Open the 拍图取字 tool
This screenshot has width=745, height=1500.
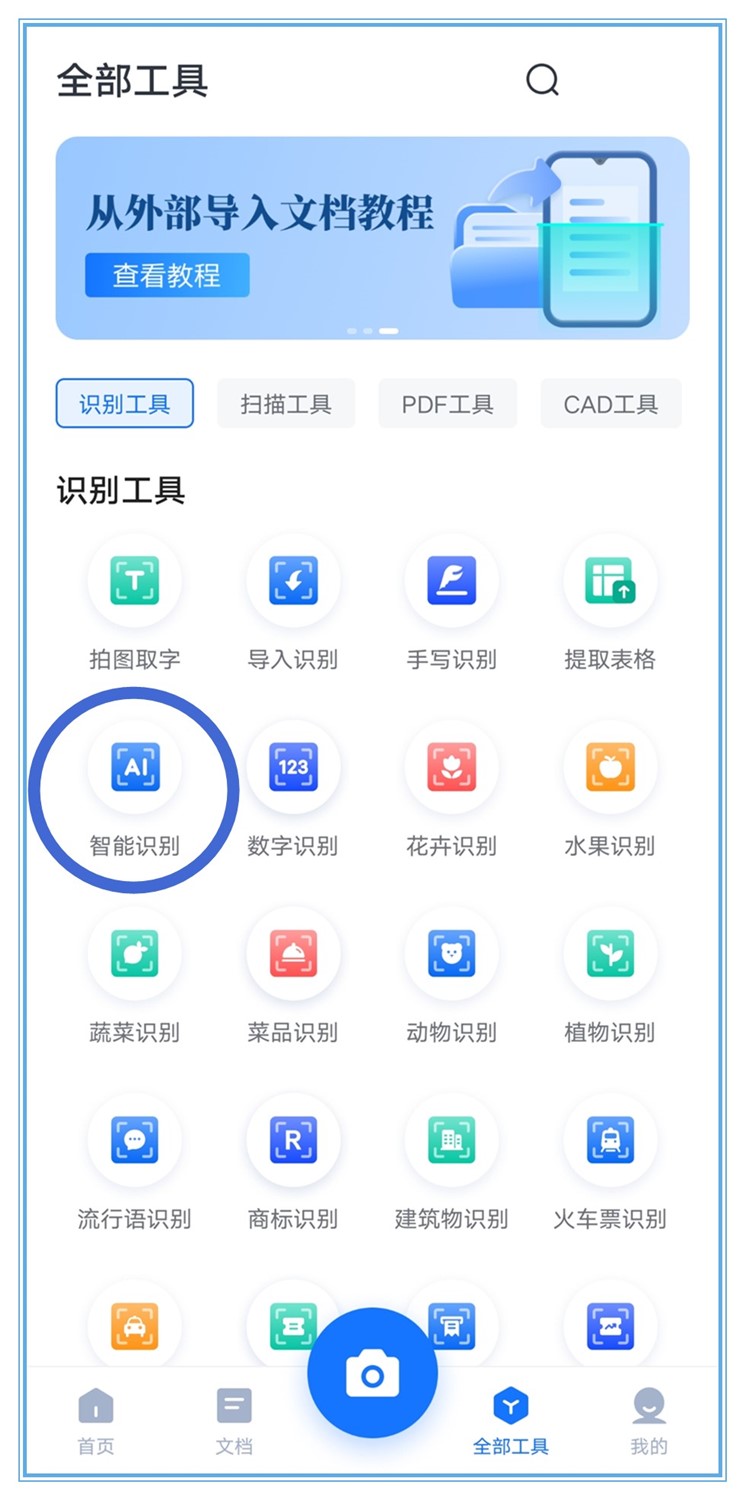pyautogui.click(x=134, y=581)
